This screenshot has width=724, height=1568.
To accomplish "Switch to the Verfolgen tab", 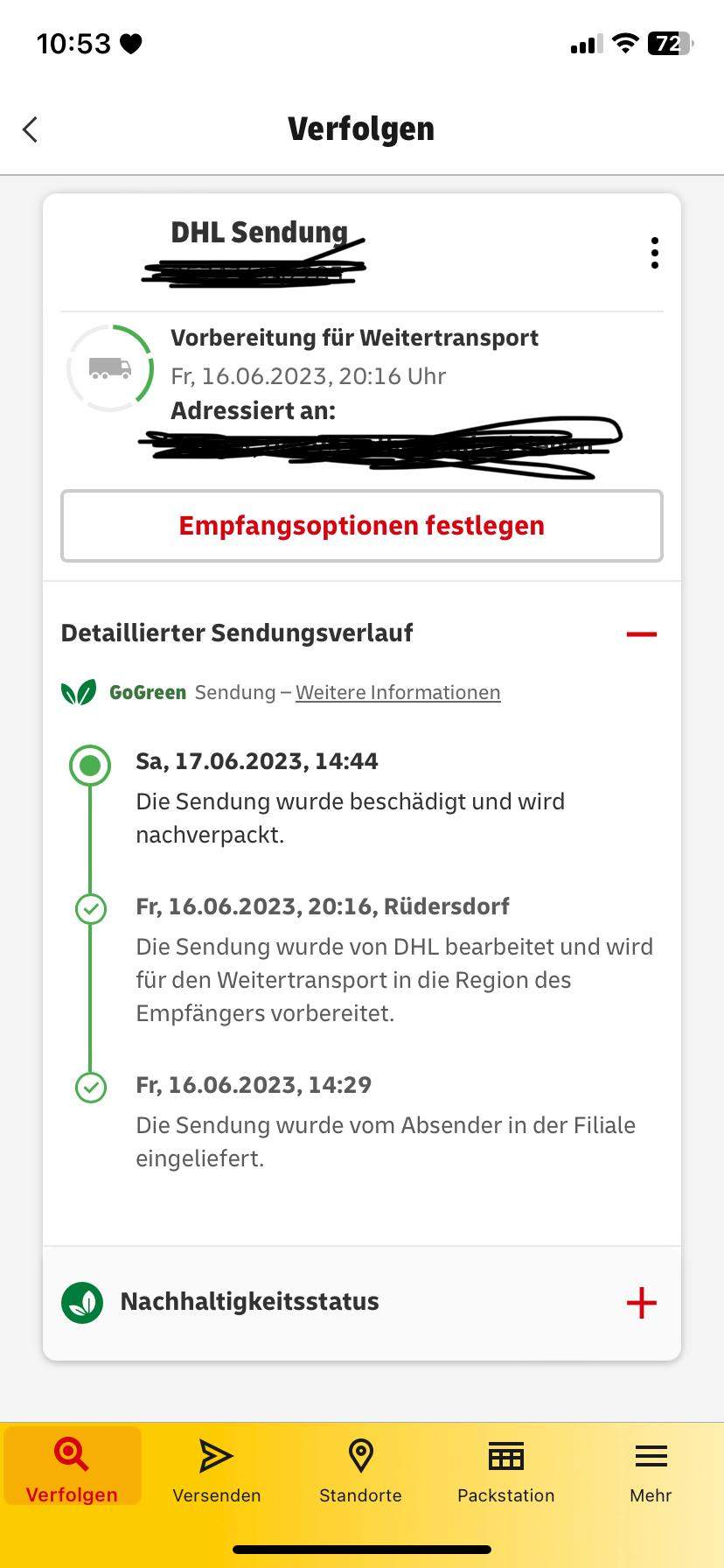I will tap(72, 1470).
